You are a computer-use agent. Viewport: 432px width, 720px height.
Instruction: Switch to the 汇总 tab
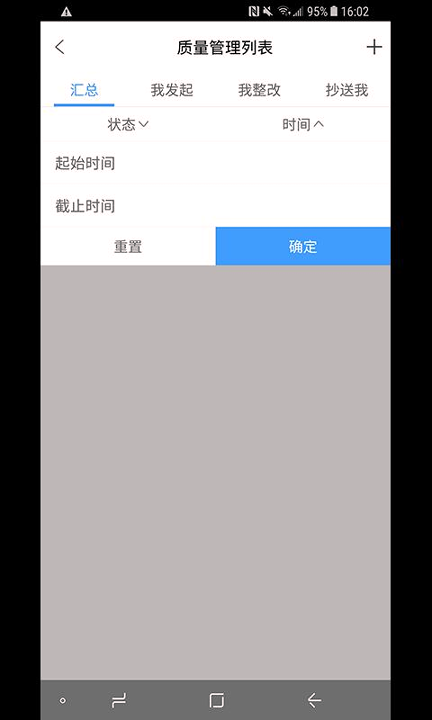pos(84,90)
